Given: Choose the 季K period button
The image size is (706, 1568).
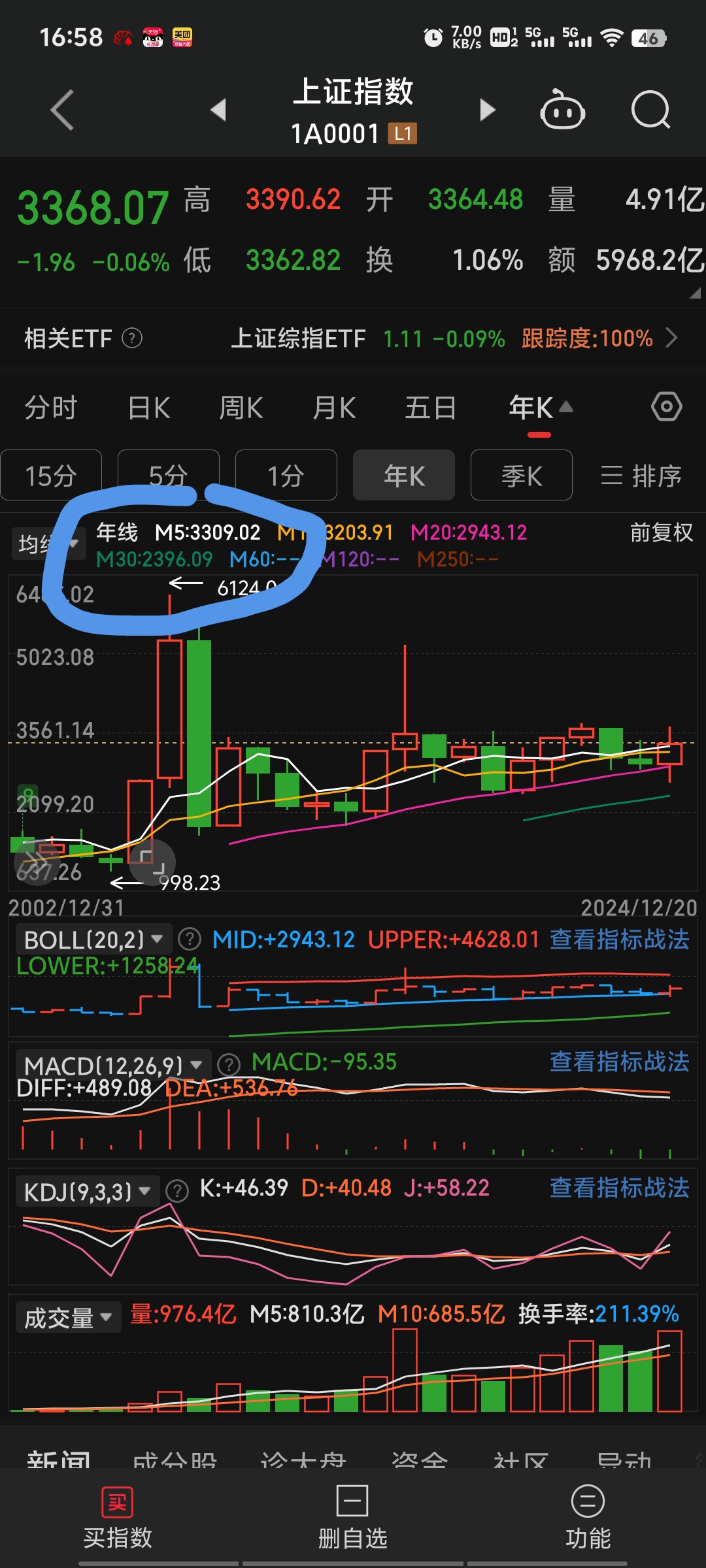Looking at the screenshot, I should (x=521, y=476).
